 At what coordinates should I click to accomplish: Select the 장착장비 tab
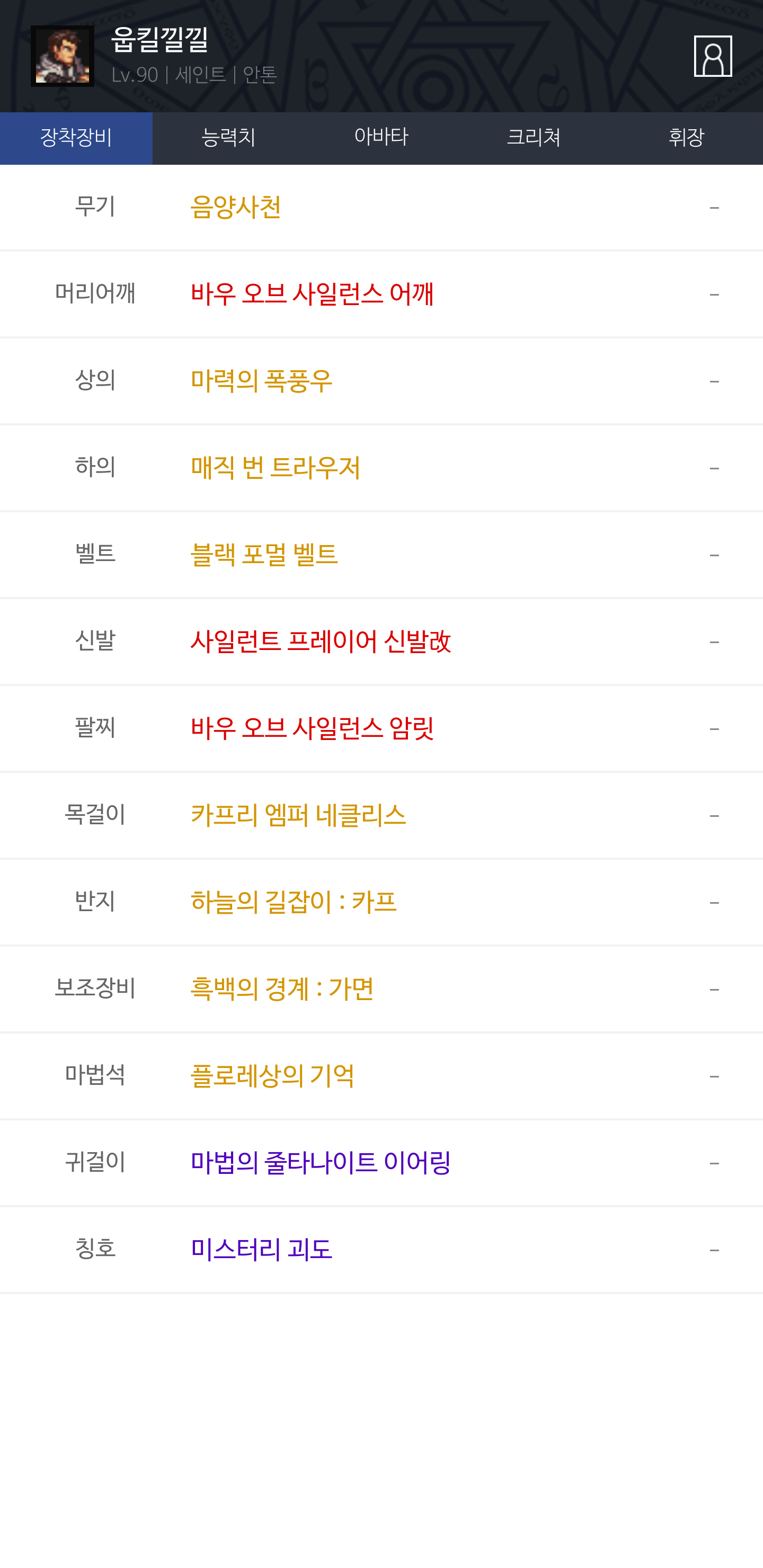[x=76, y=138]
